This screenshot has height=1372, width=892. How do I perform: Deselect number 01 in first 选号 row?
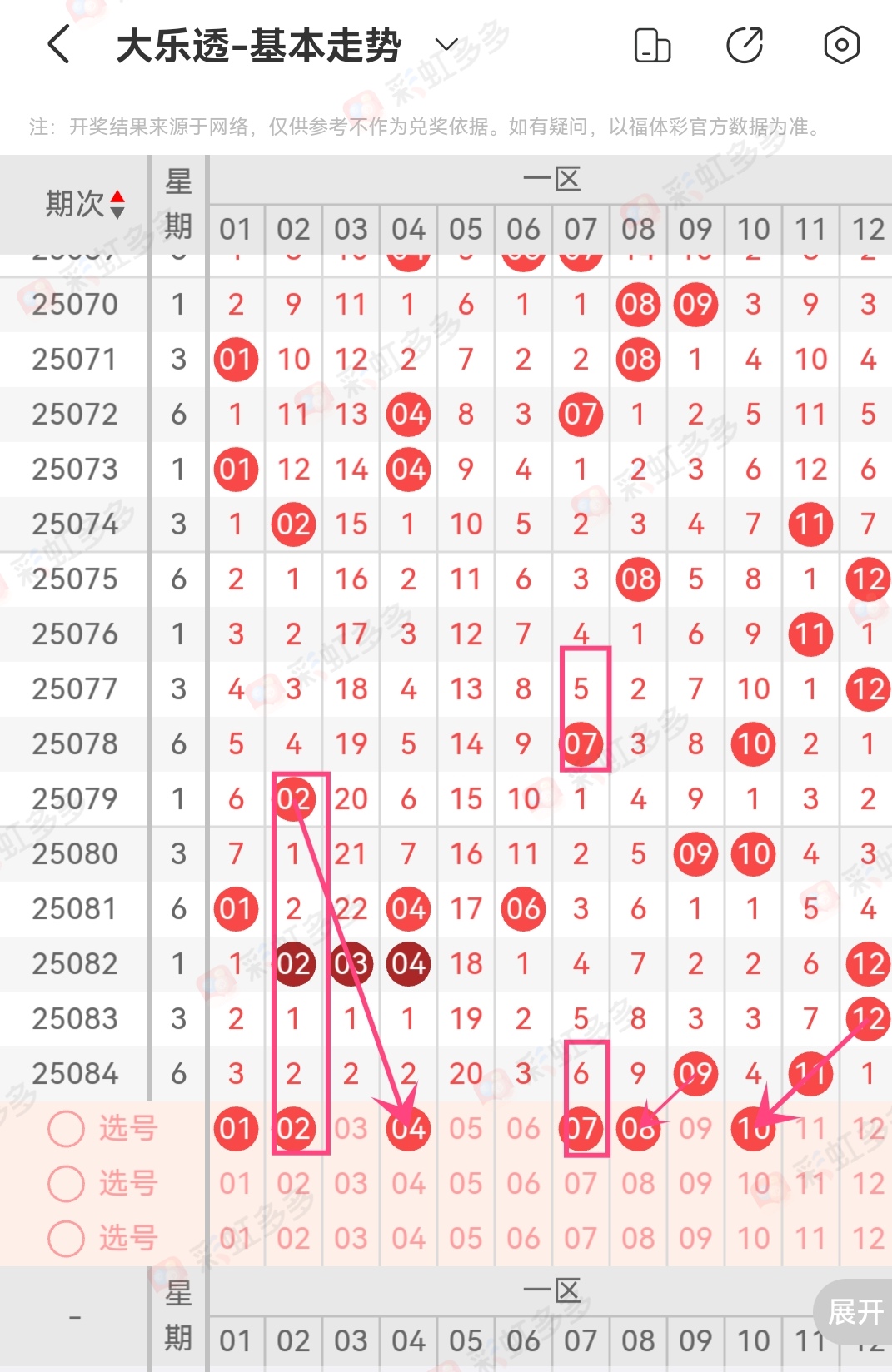(236, 1129)
